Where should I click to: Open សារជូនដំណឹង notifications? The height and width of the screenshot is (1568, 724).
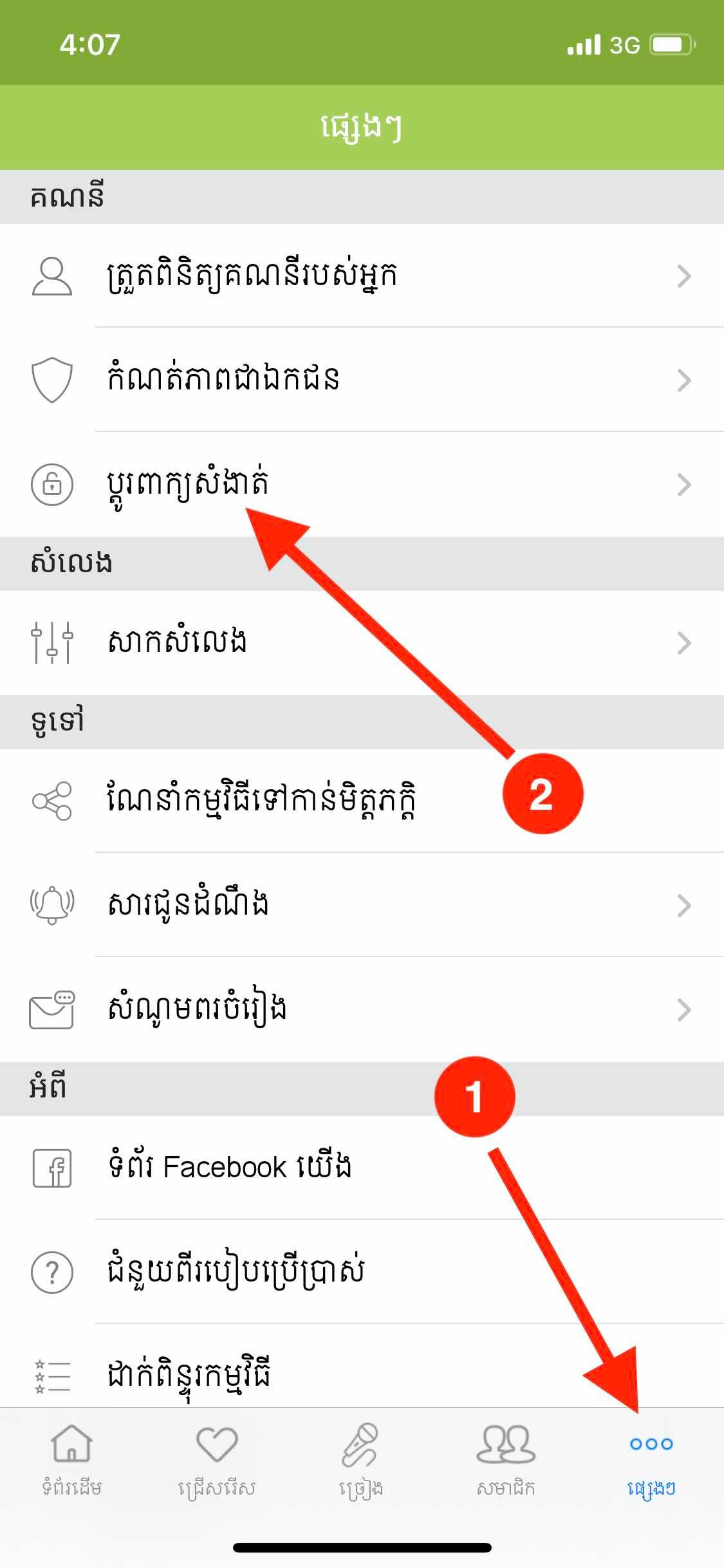[360, 905]
